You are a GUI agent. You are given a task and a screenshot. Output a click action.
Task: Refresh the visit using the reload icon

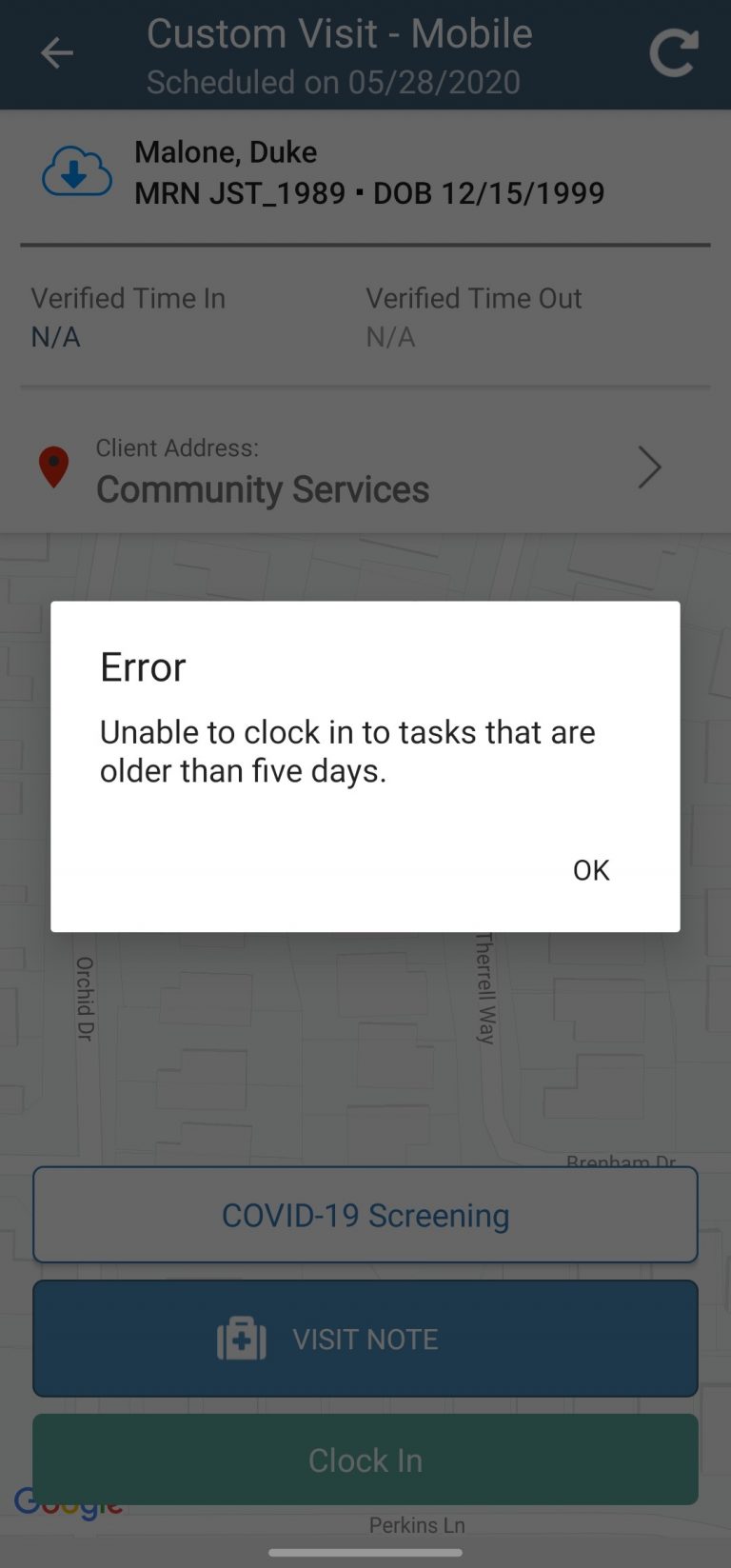[x=674, y=53]
